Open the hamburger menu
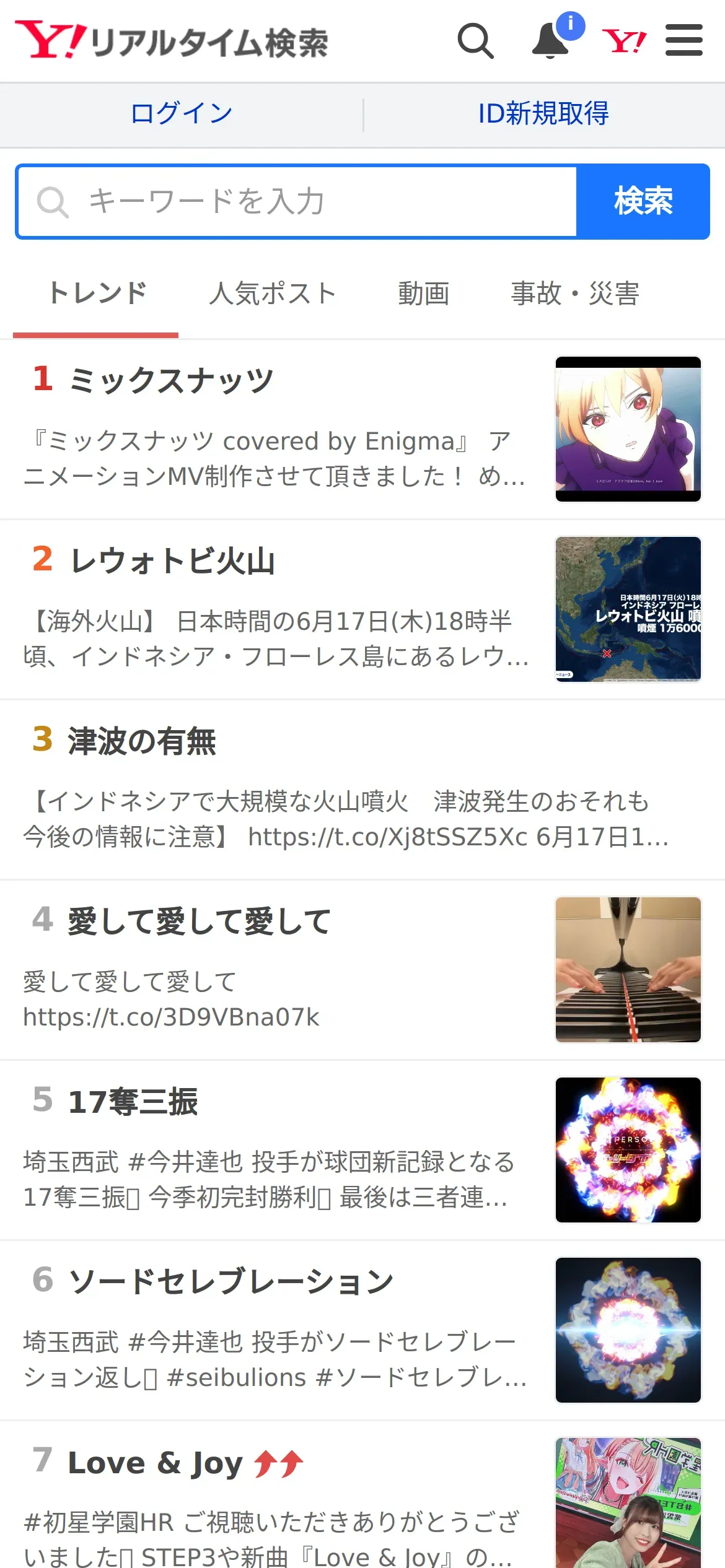Viewport: 725px width, 1568px height. click(683, 41)
